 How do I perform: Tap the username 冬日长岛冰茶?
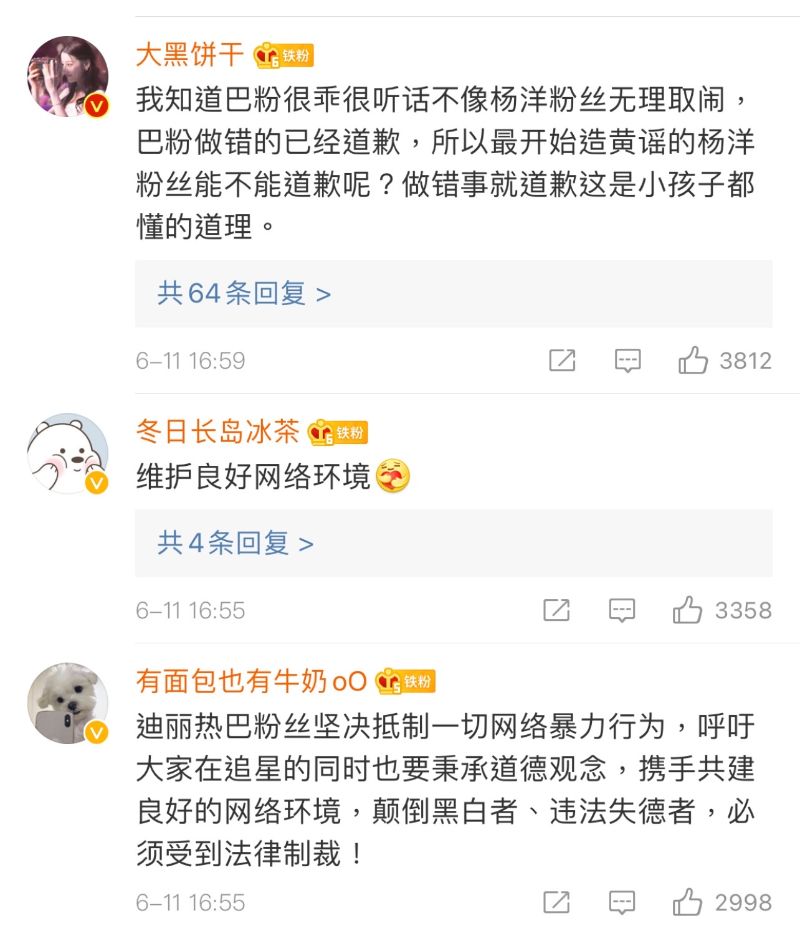coord(217,431)
